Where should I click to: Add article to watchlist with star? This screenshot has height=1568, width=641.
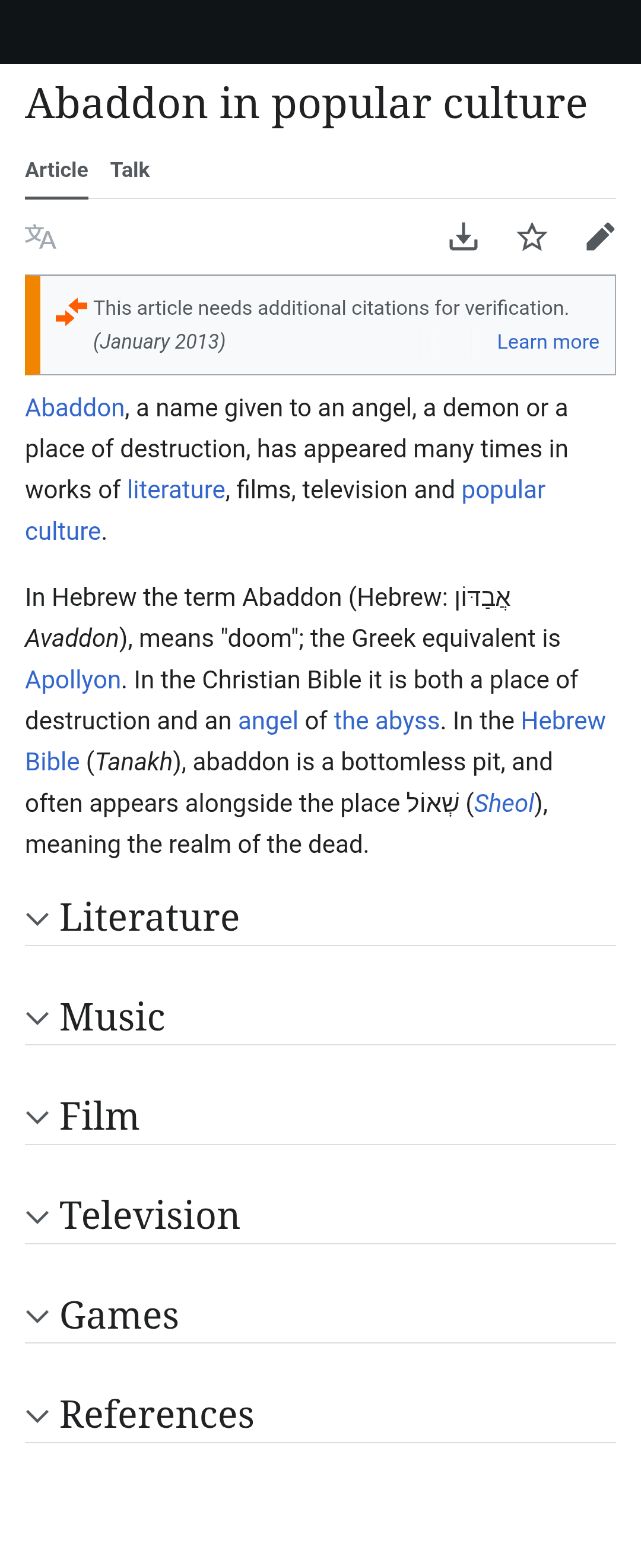pyautogui.click(x=532, y=237)
